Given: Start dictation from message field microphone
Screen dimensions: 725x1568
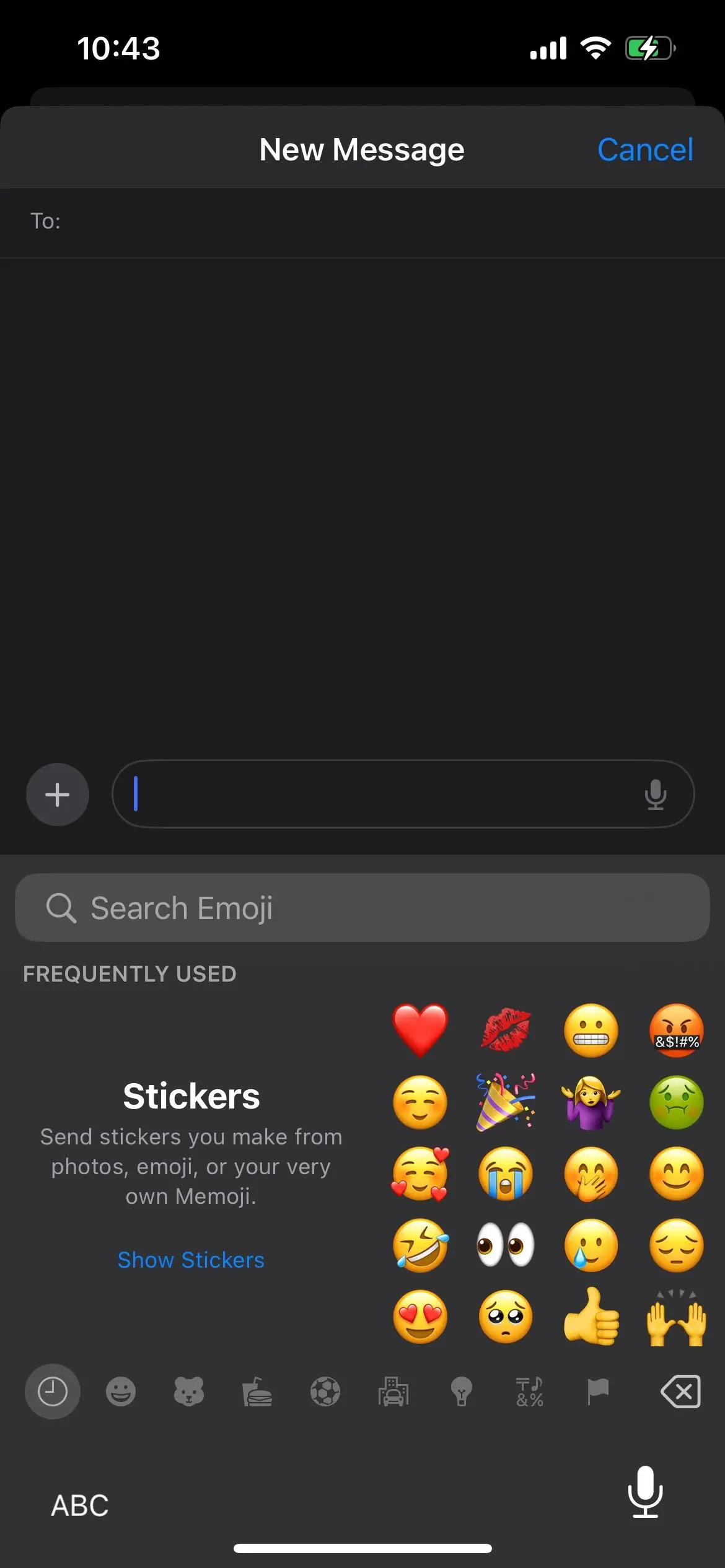Looking at the screenshot, I should [655, 795].
